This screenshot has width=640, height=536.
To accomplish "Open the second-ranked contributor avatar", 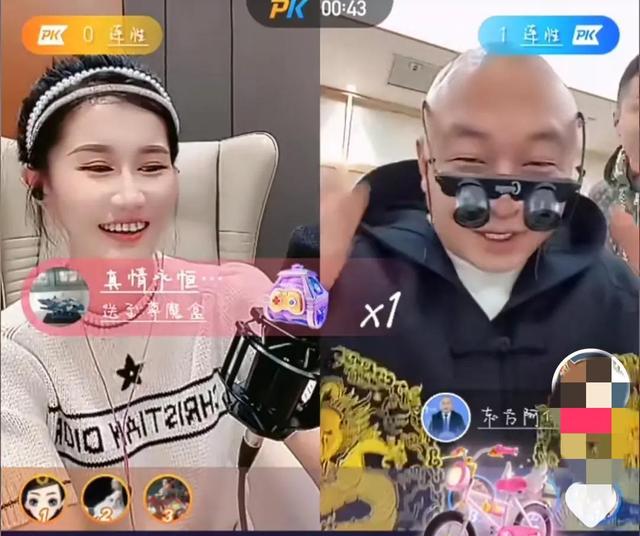I will click(x=105, y=495).
